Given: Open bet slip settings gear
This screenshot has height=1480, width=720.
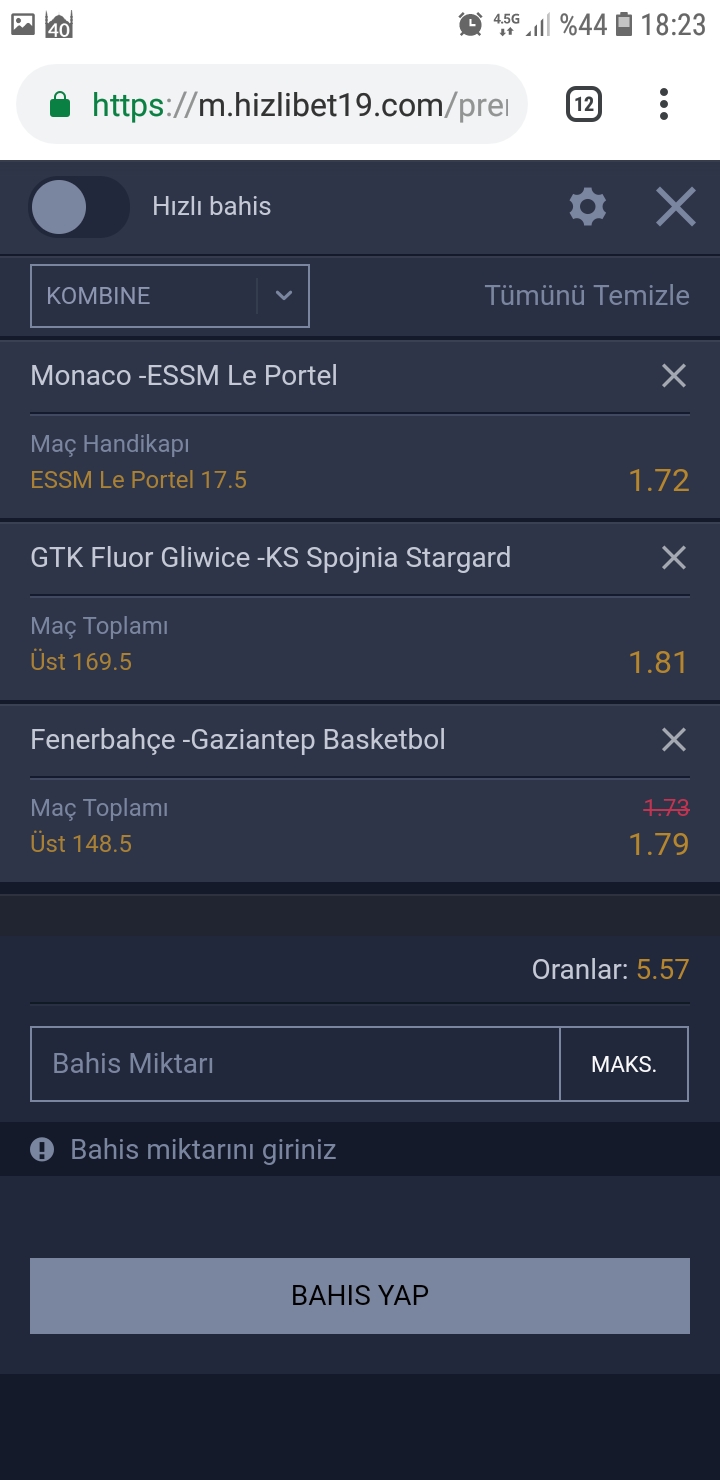Looking at the screenshot, I should coord(588,207).
